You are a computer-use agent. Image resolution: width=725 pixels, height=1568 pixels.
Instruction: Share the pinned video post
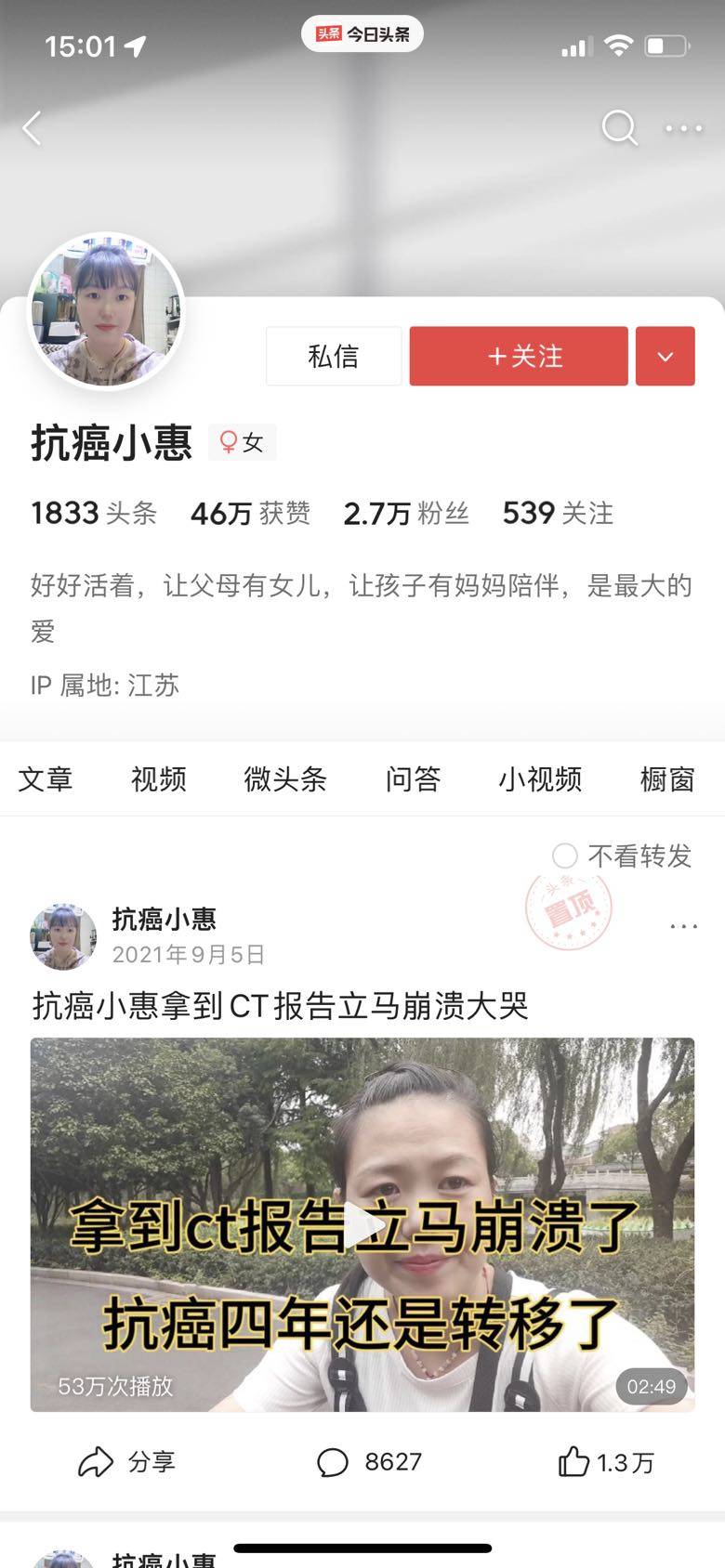click(126, 1462)
